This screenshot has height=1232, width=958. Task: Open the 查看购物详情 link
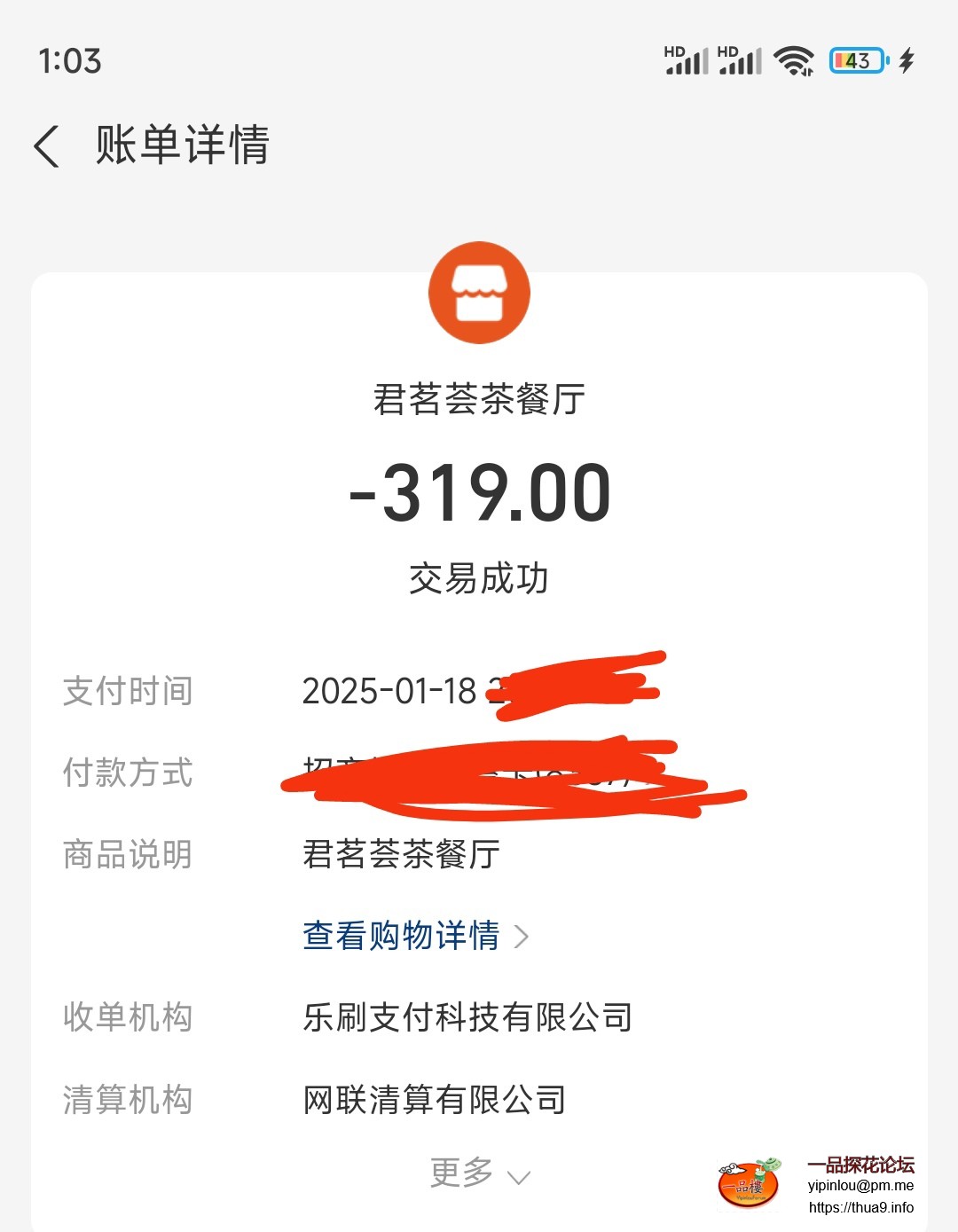[x=414, y=936]
